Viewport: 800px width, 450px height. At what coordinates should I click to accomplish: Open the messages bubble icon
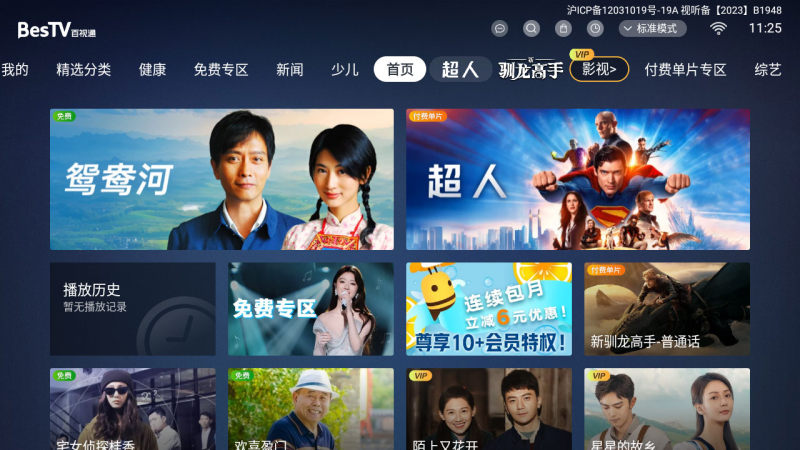[500, 29]
